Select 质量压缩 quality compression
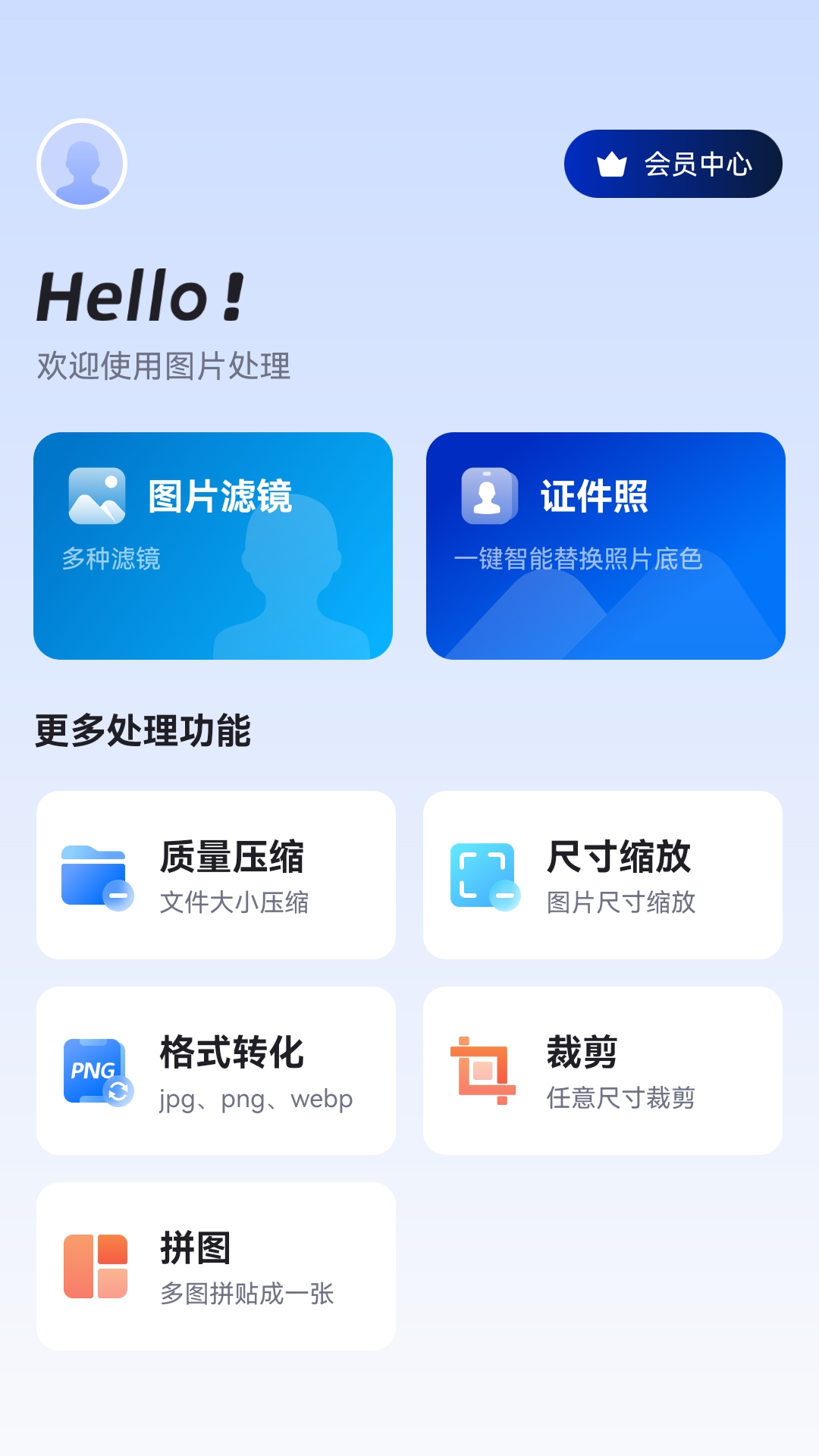The height and width of the screenshot is (1456, 819). pyautogui.click(x=216, y=875)
